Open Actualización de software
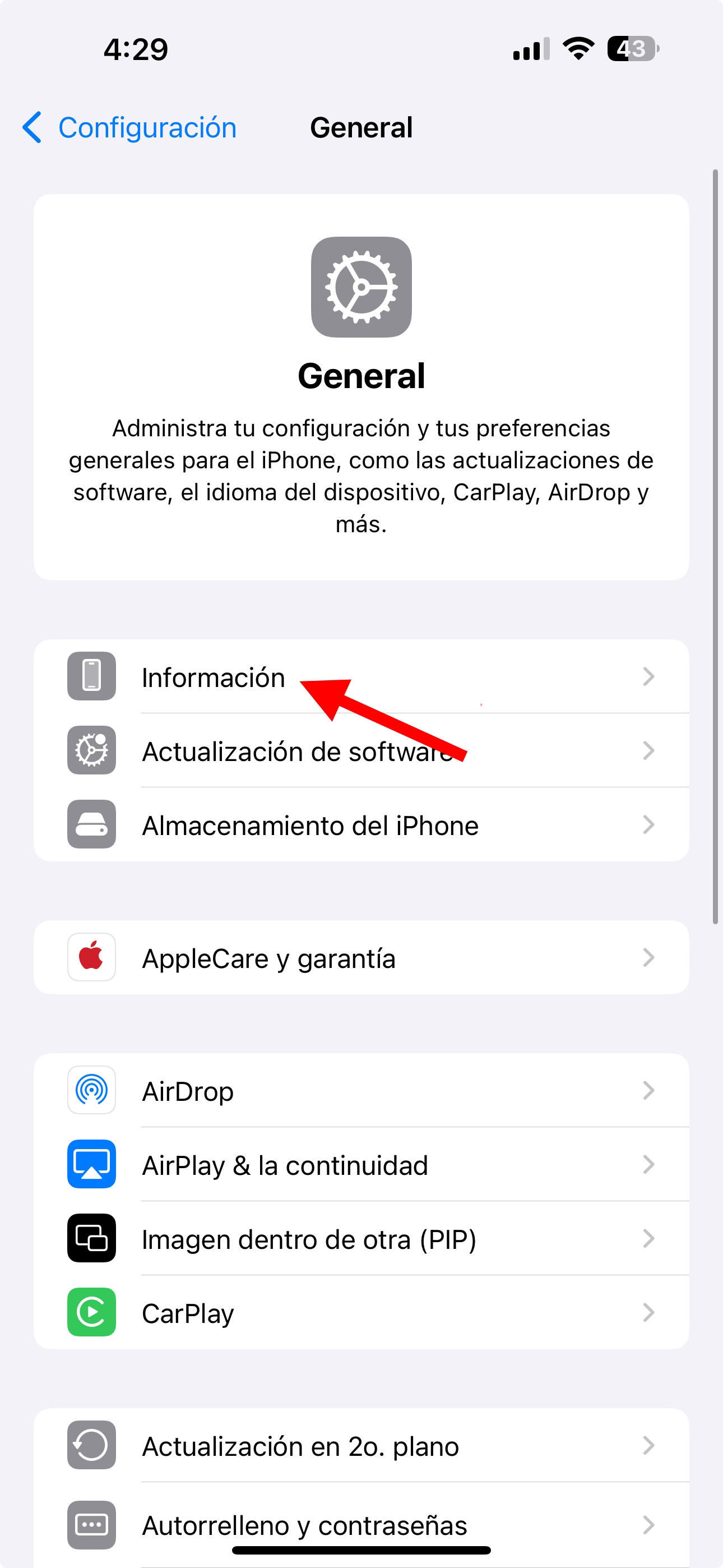Screen dimensions: 723x1568 point(360,751)
